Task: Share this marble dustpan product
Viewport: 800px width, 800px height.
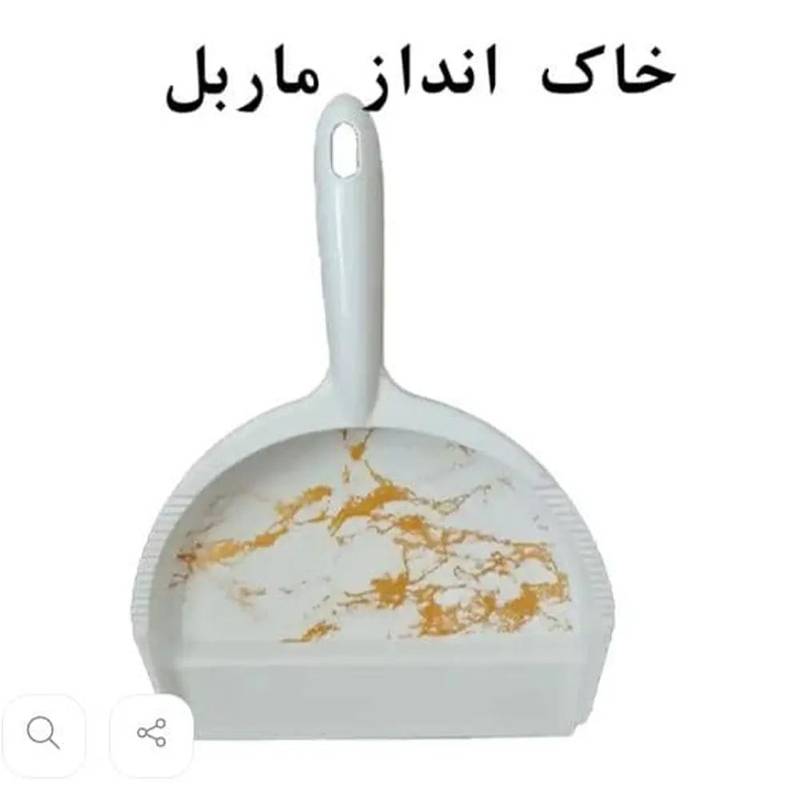Action: pyautogui.click(x=151, y=734)
